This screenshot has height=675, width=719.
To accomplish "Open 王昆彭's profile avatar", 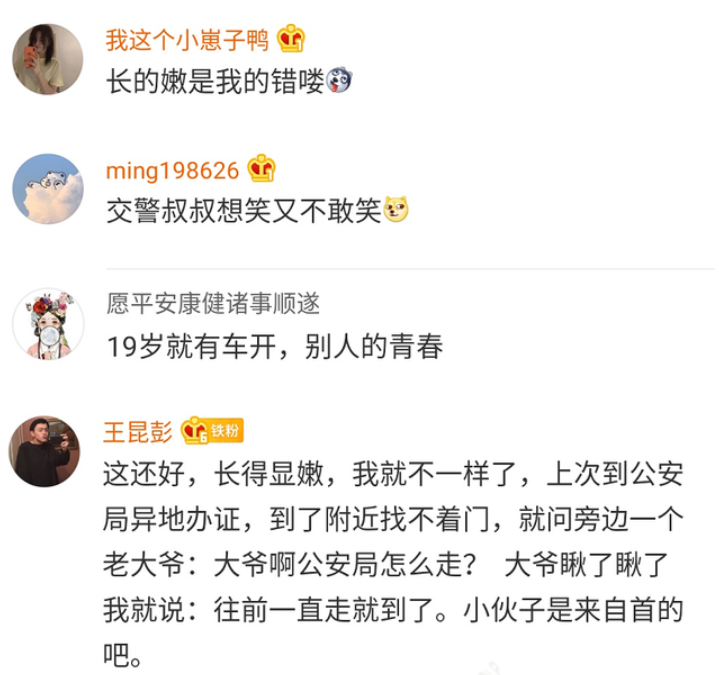I will coord(48,451).
